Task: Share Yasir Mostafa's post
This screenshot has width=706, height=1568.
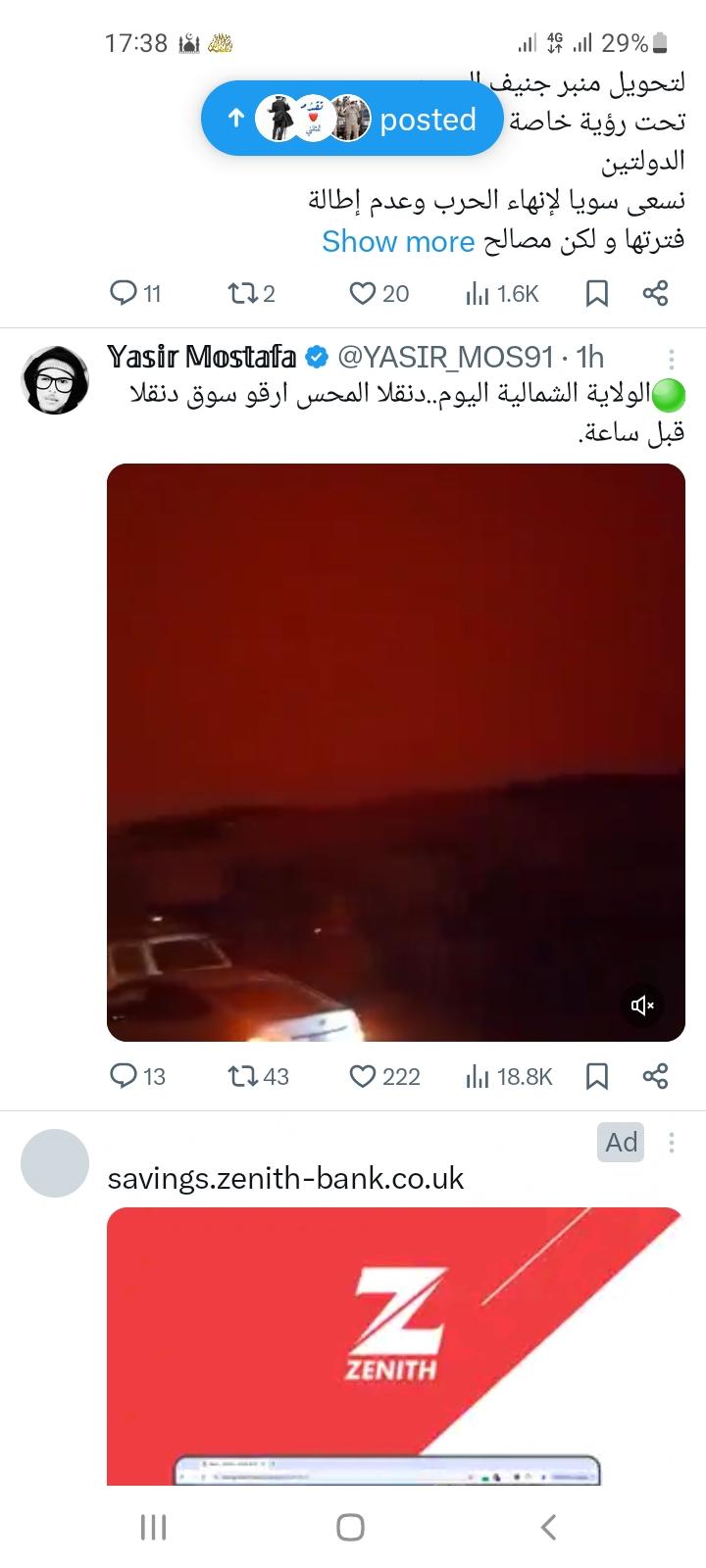Action: coord(655,1076)
